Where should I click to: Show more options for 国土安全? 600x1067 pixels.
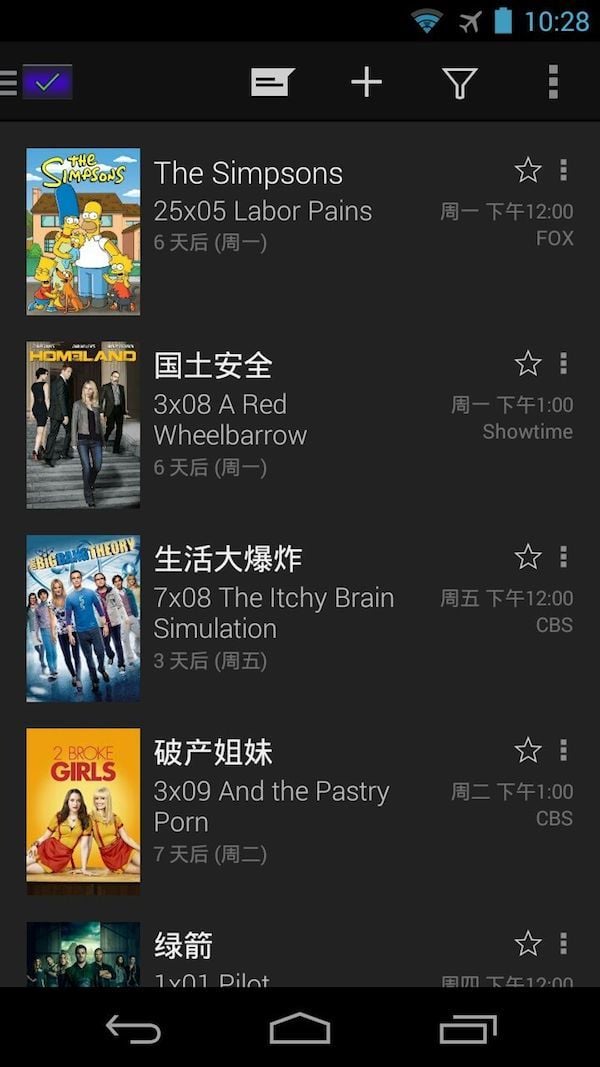(564, 364)
